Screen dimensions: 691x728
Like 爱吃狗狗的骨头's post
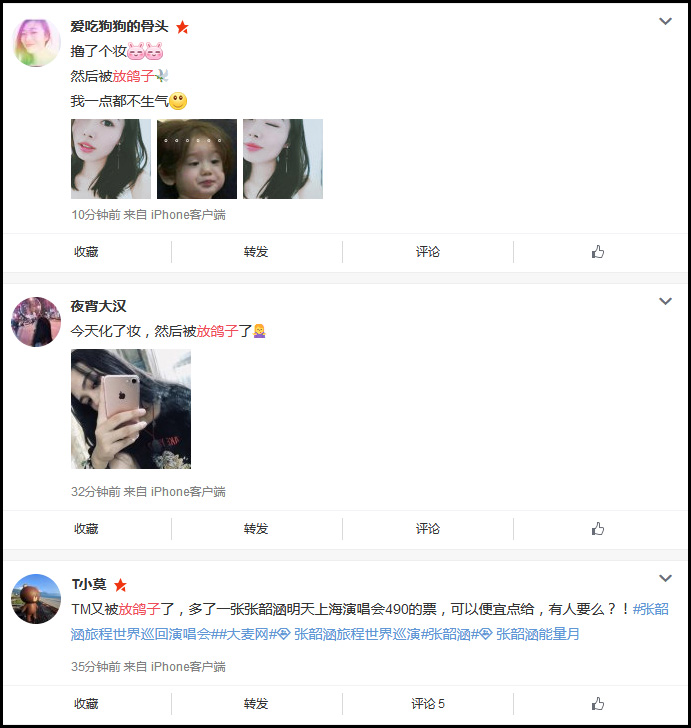[x=598, y=252]
